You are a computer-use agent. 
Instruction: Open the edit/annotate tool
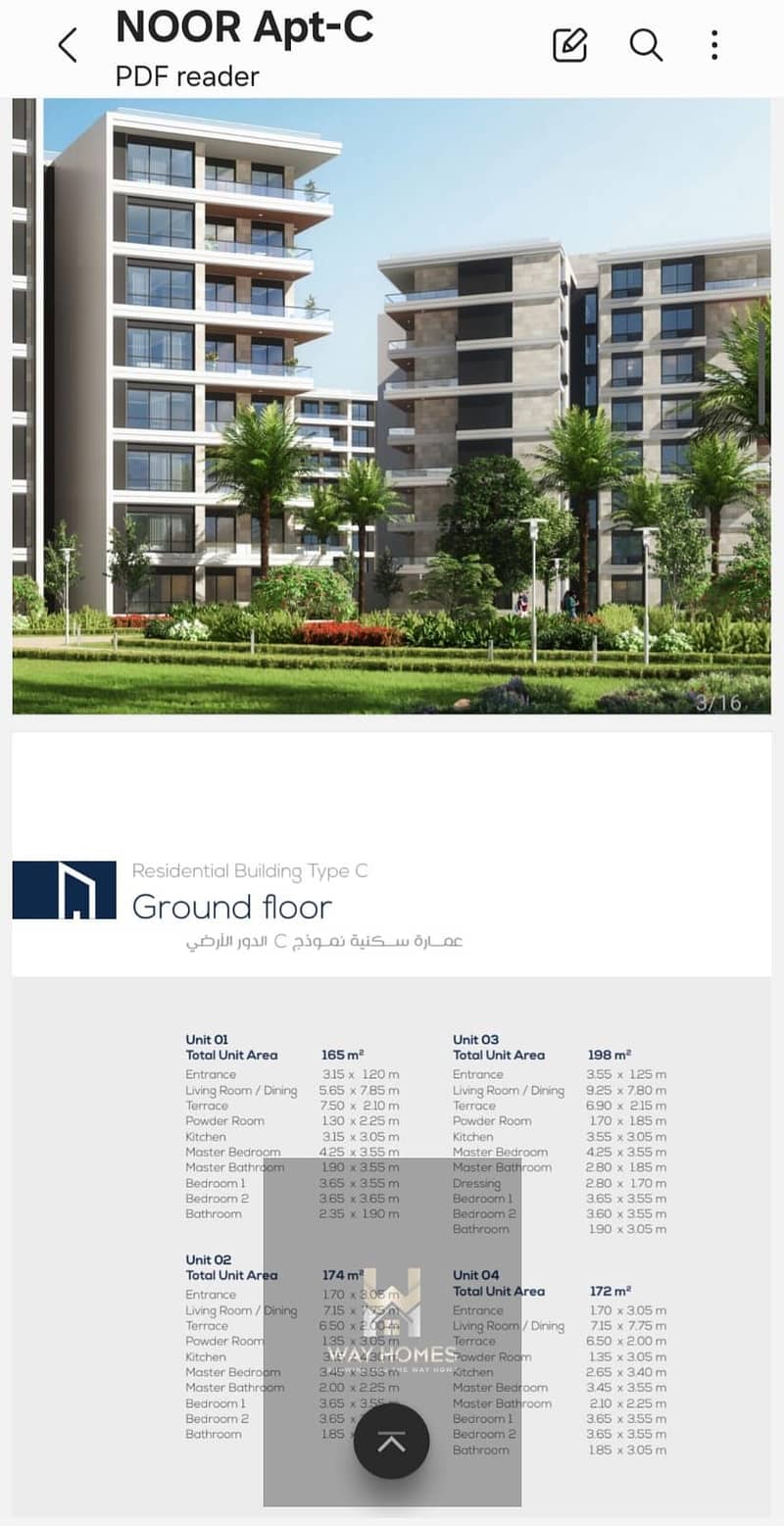pos(569,45)
